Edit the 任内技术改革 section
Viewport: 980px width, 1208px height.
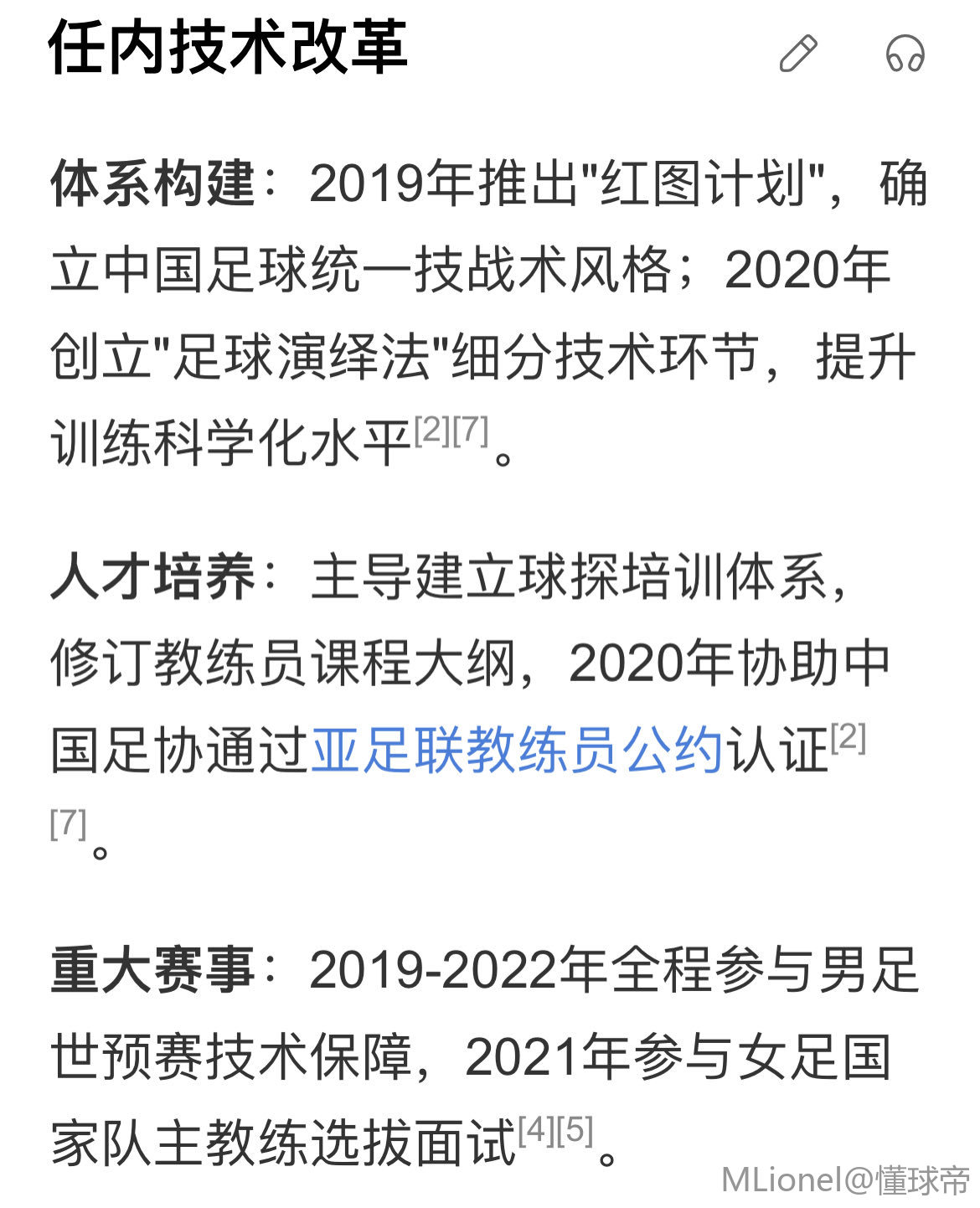[x=798, y=54]
